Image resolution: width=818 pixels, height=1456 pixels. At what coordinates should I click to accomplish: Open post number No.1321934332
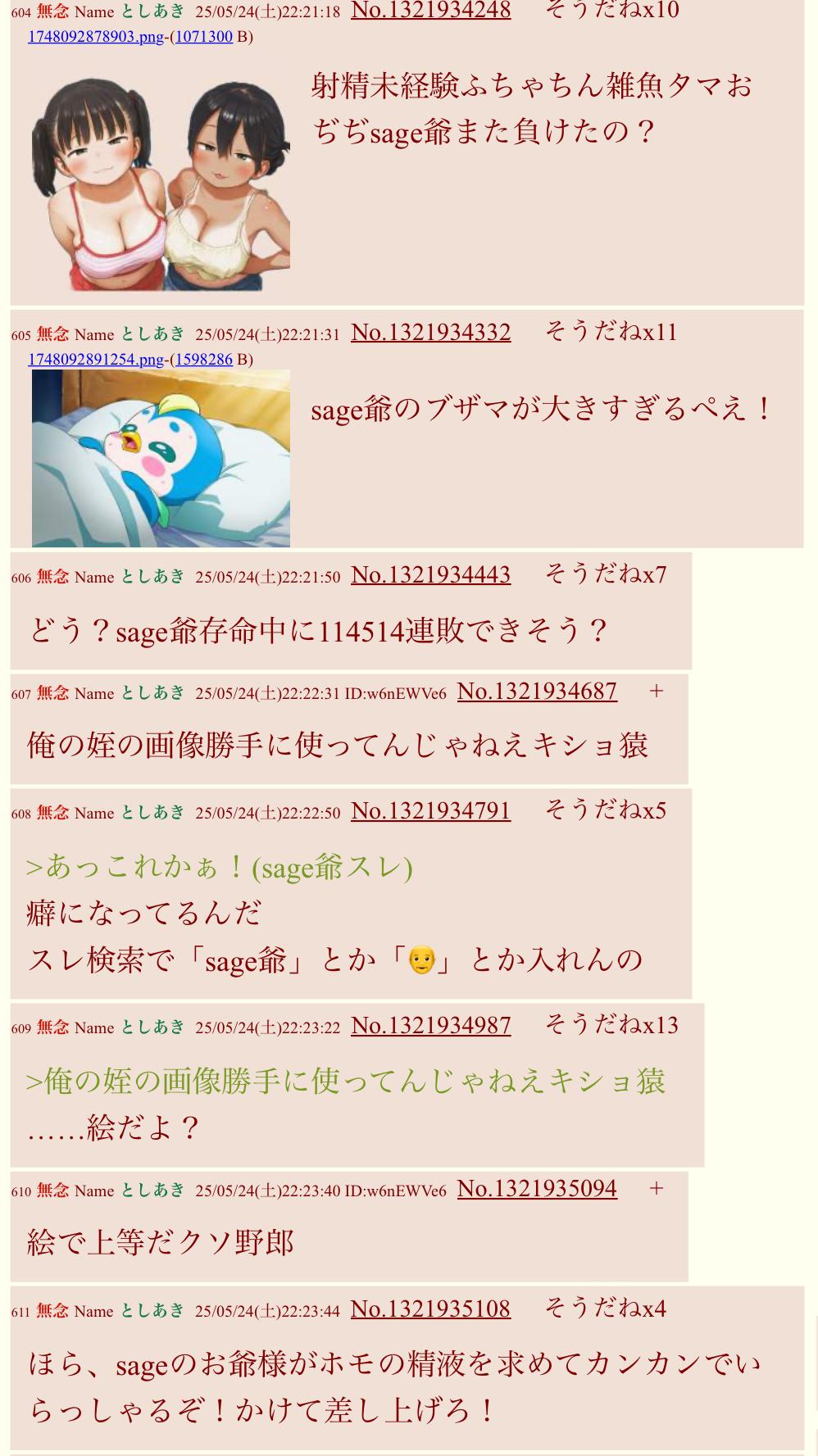point(430,333)
